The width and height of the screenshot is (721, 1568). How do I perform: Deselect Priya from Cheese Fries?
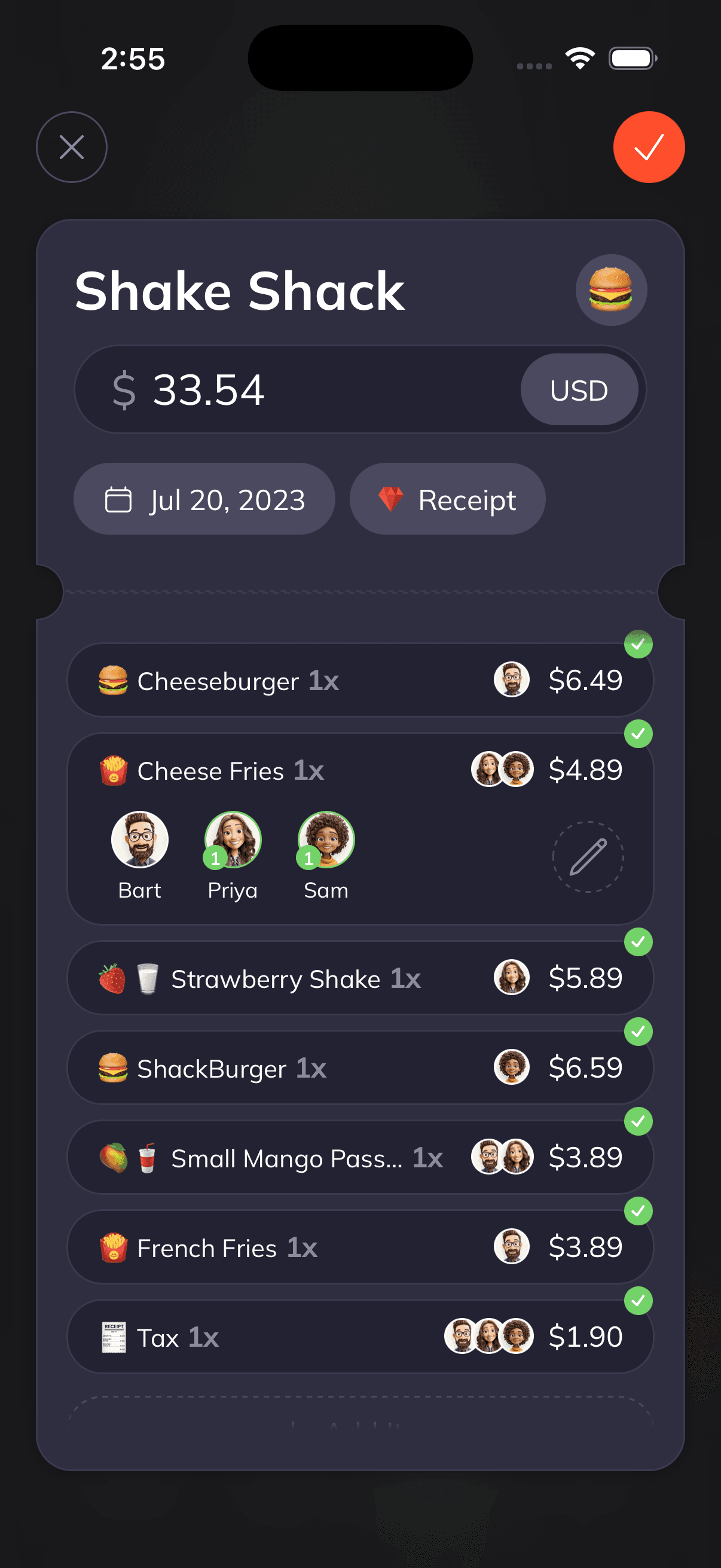pos(233,840)
